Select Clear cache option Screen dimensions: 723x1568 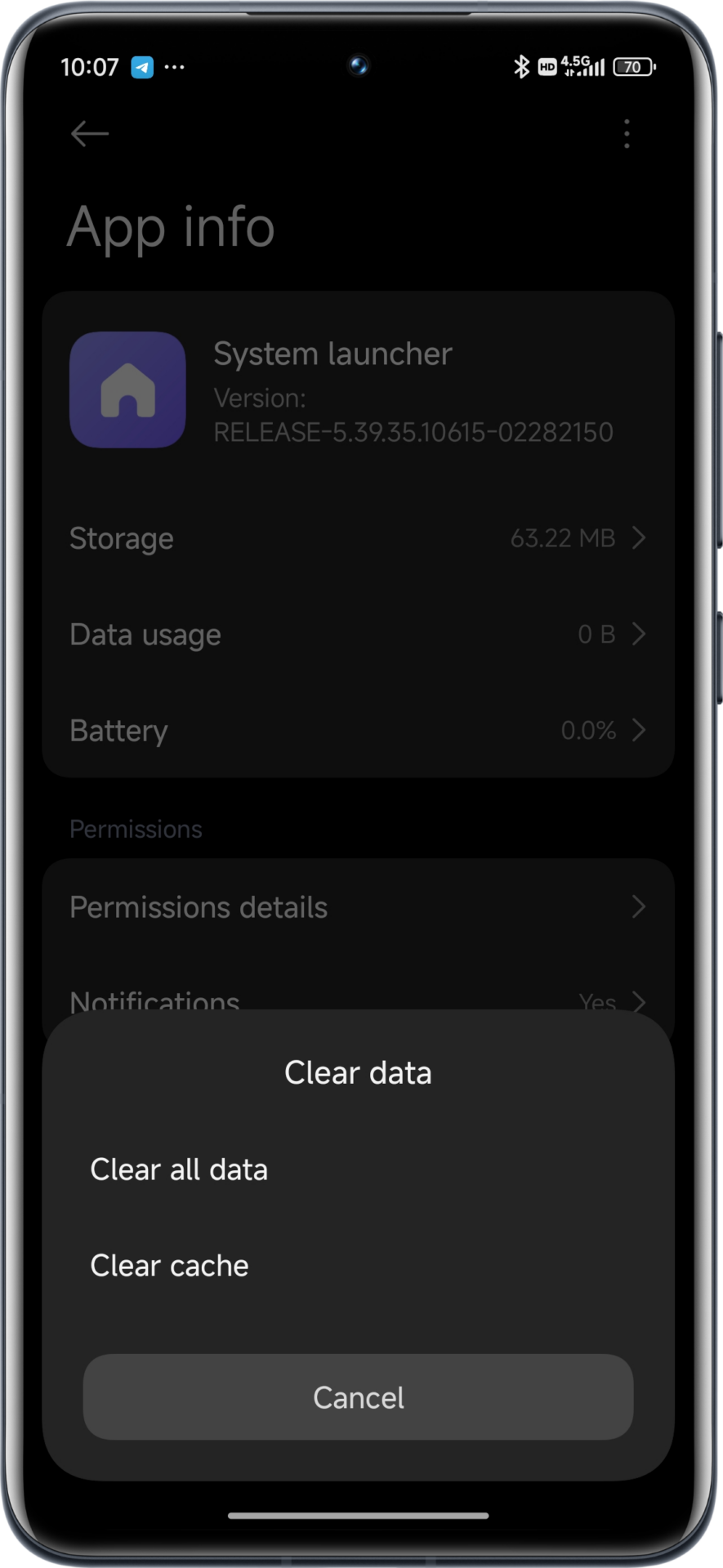pos(169,1265)
